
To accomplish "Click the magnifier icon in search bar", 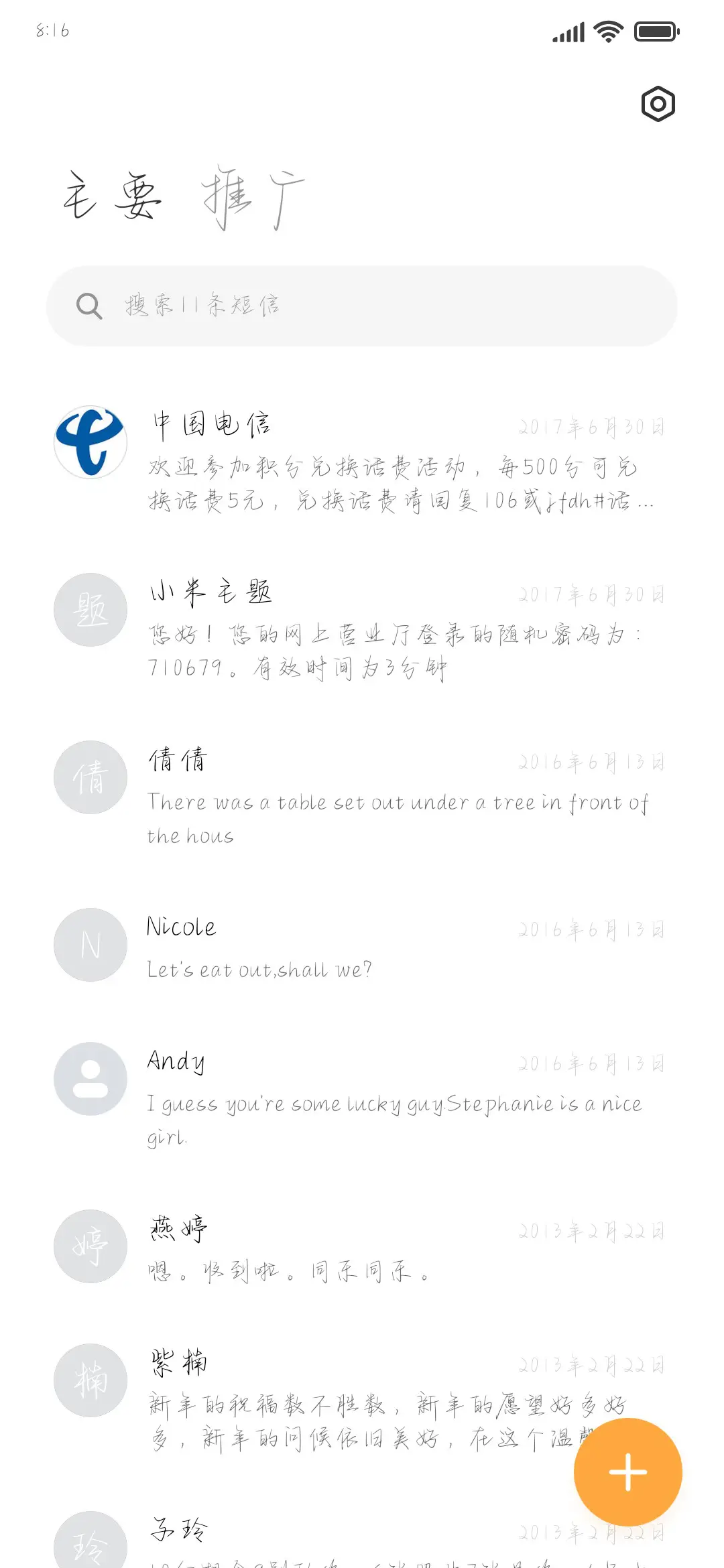I will [x=88, y=306].
